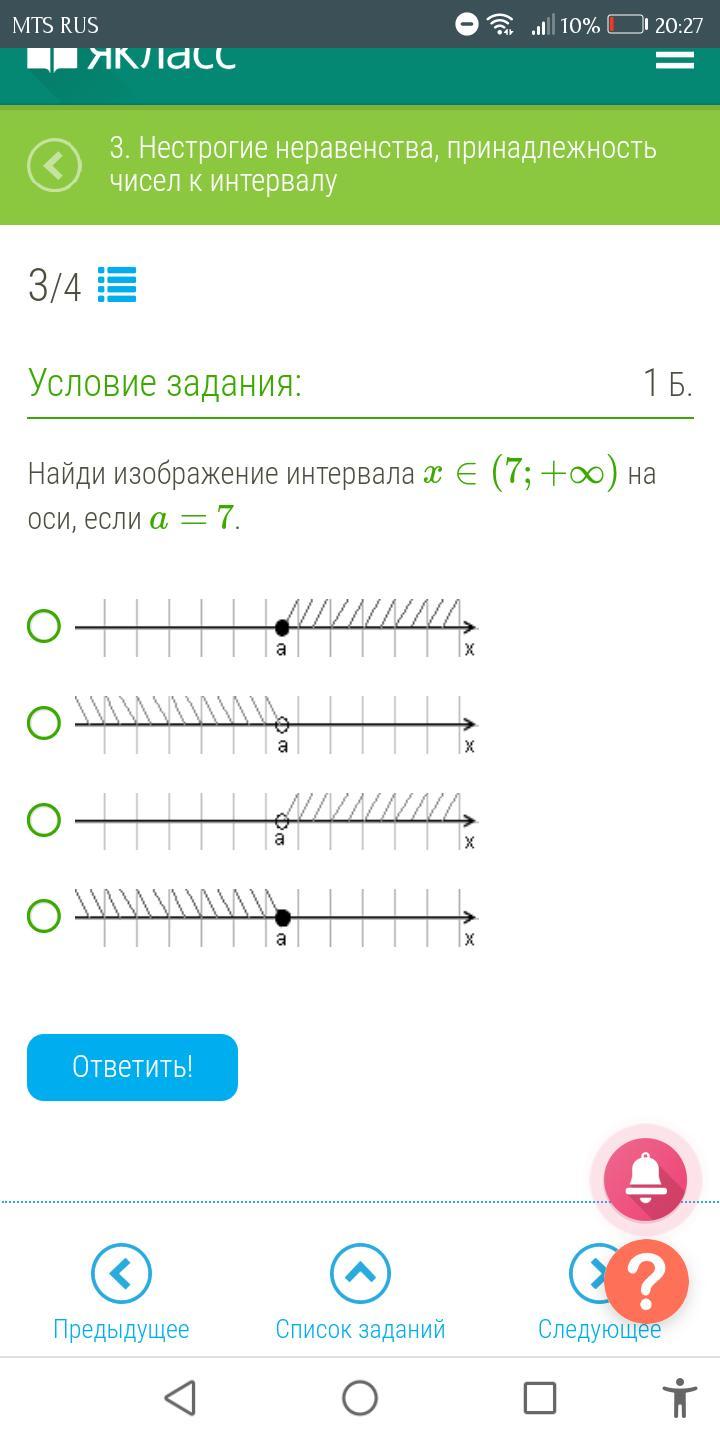Open the recent apps view
The height and width of the screenshot is (1440, 720).
(540, 1398)
